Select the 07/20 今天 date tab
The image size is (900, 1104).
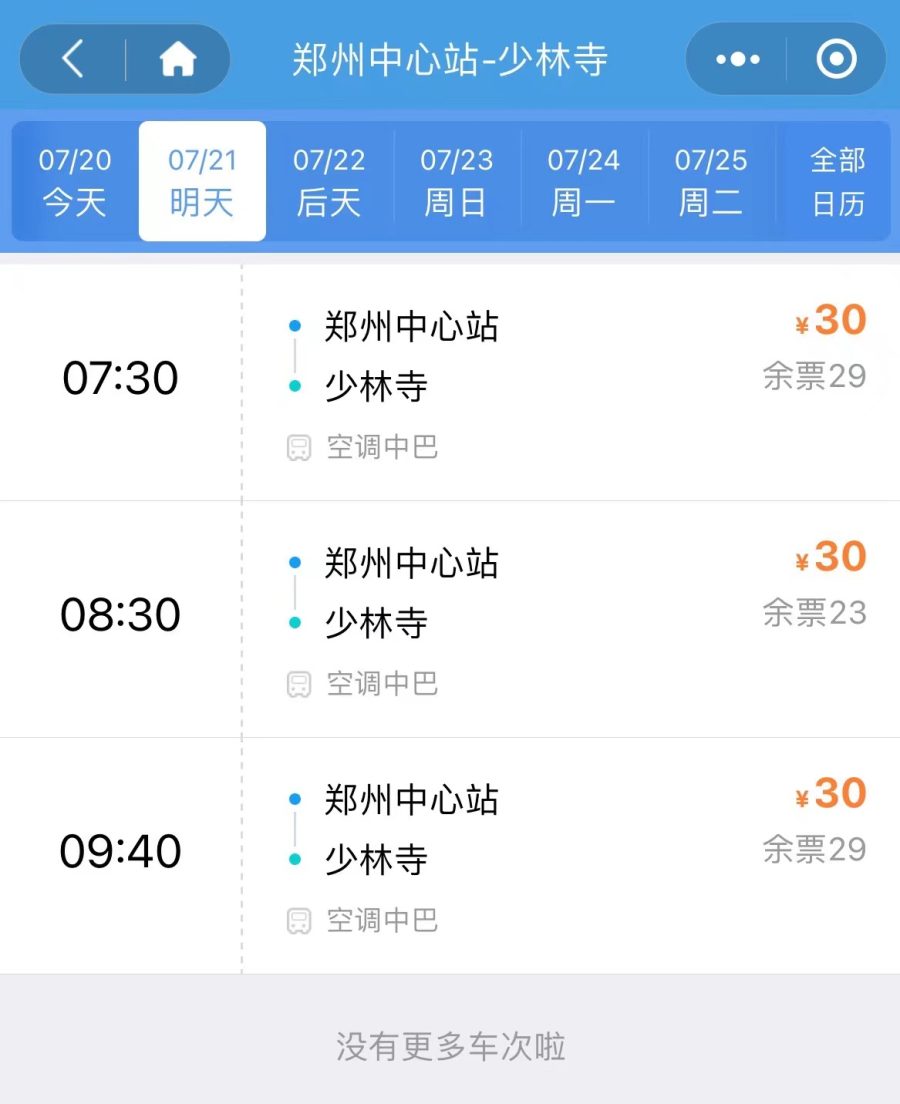point(75,182)
